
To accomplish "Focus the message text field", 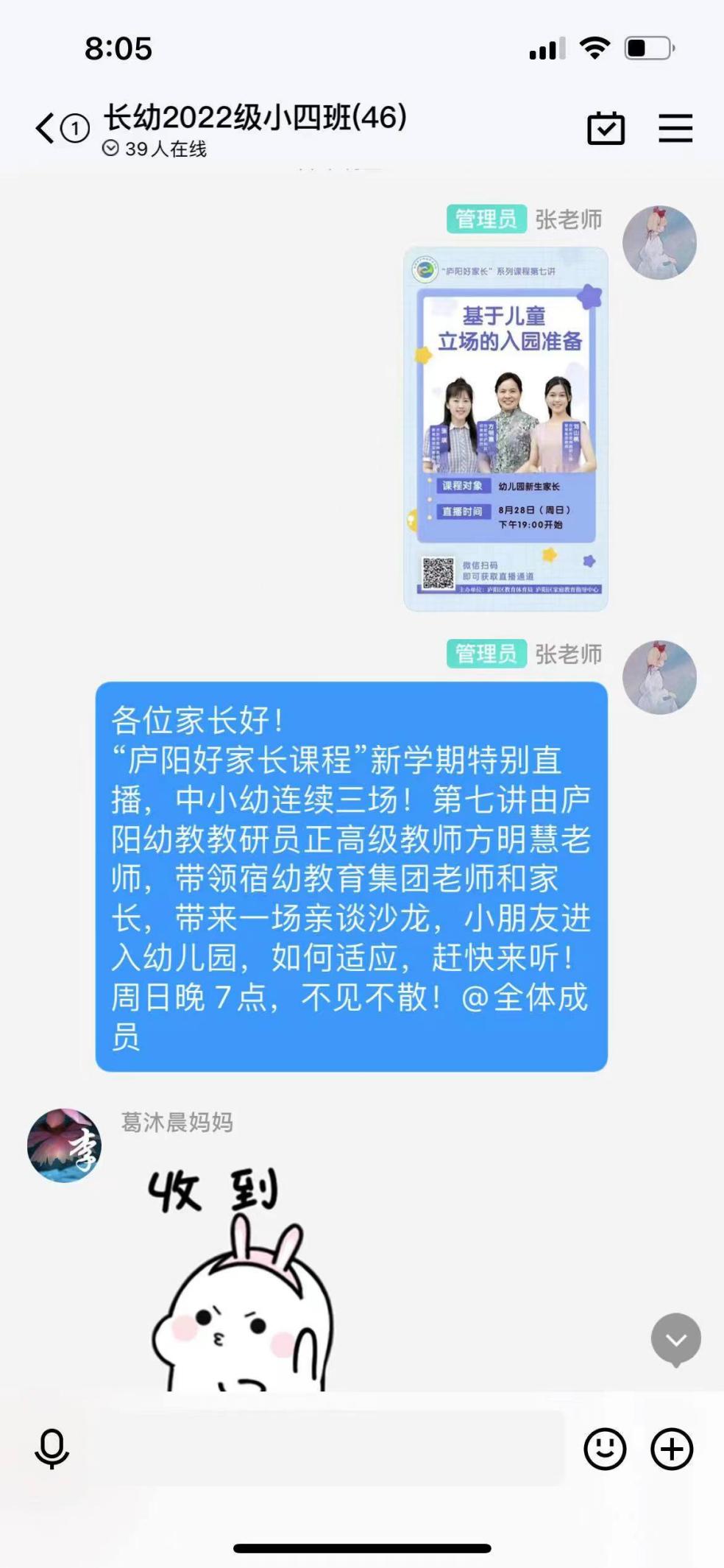I will pyautogui.click(x=324, y=1449).
